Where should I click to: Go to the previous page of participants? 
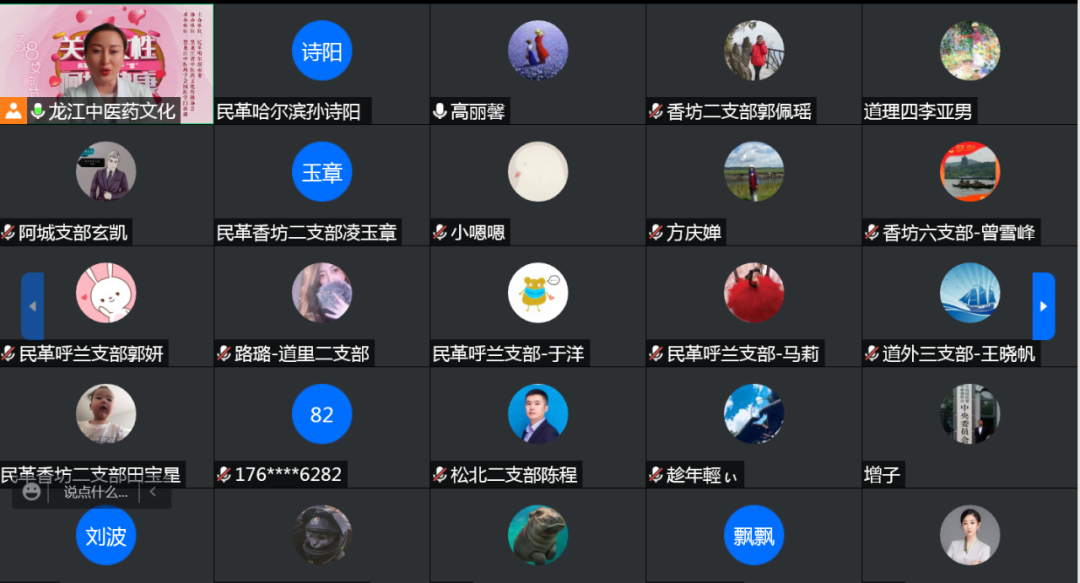(32, 306)
